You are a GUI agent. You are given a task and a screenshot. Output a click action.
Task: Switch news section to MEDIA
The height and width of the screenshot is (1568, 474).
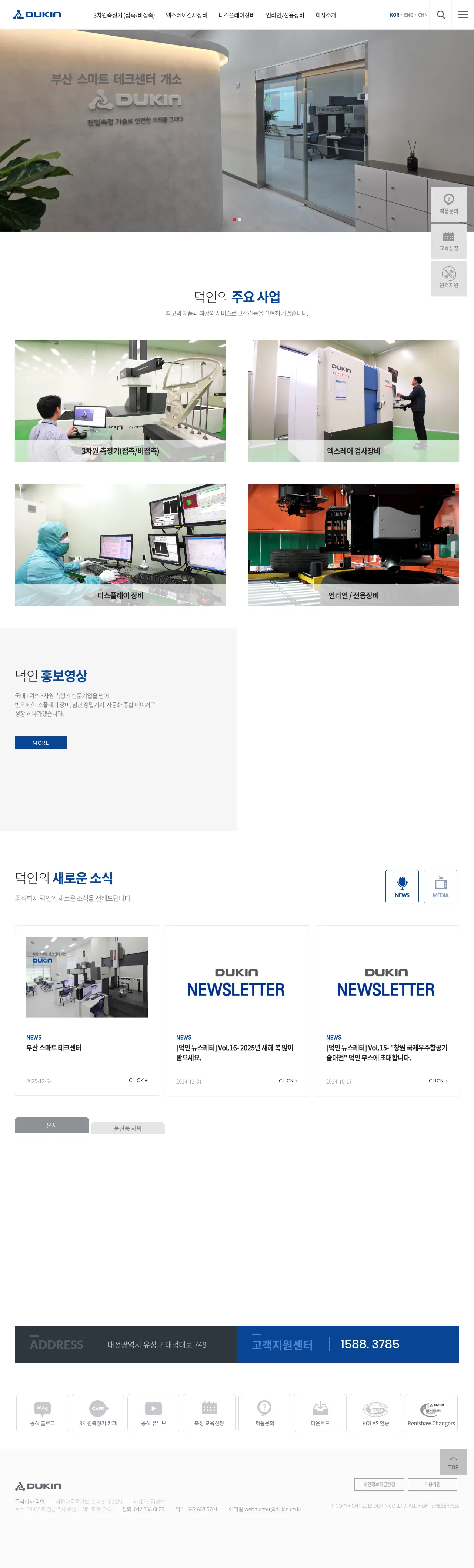pyautogui.click(x=440, y=886)
